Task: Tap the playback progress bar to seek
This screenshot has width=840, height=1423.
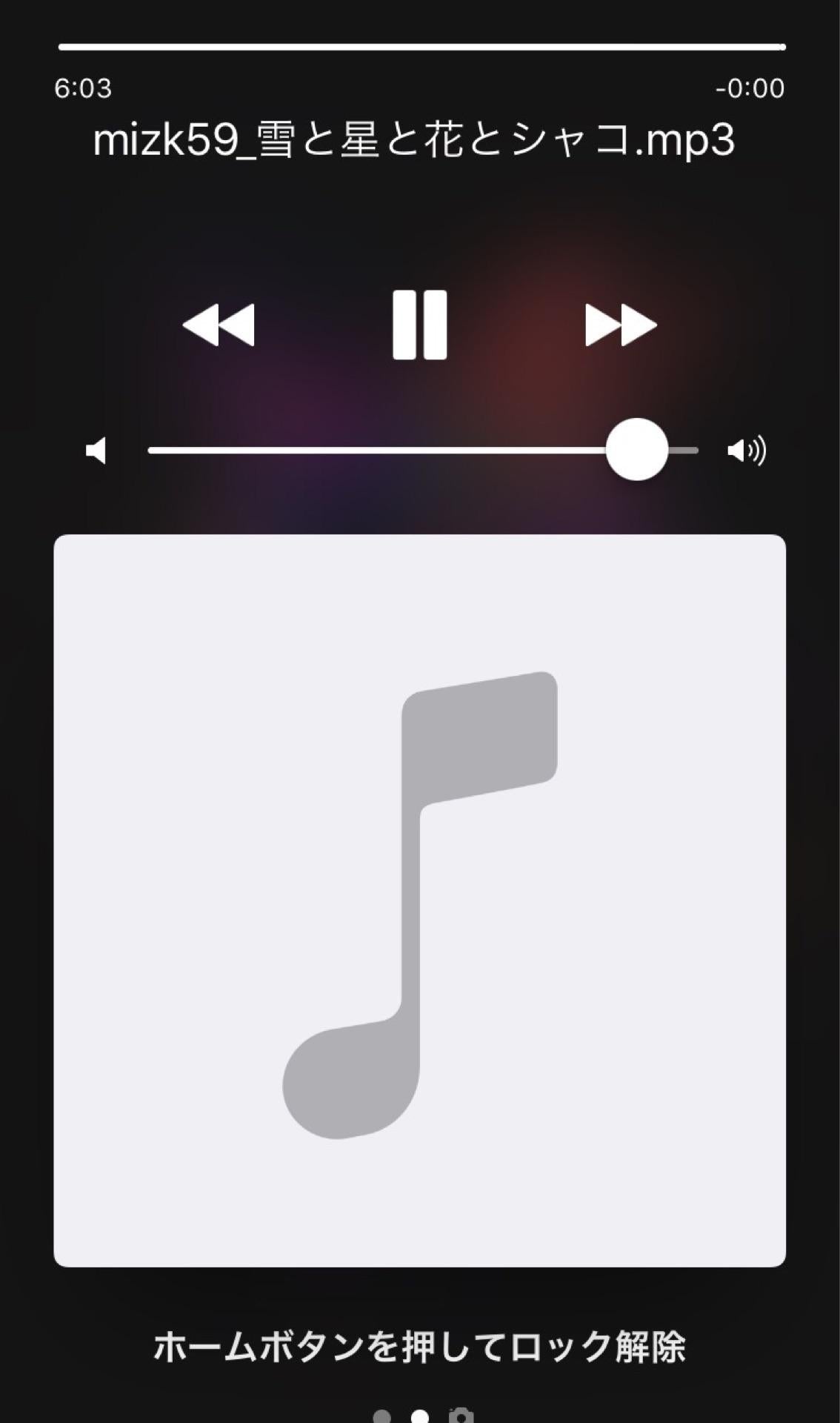Action: (421, 47)
